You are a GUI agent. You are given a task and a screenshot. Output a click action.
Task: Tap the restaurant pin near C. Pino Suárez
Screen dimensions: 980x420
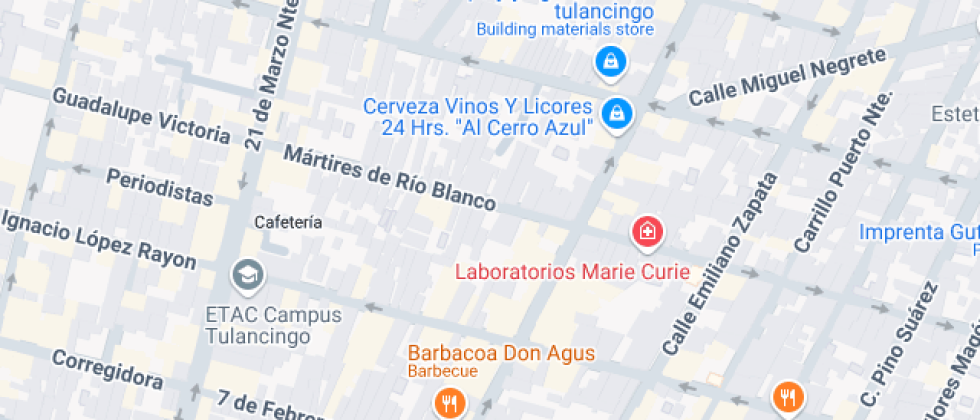[x=788, y=396]
